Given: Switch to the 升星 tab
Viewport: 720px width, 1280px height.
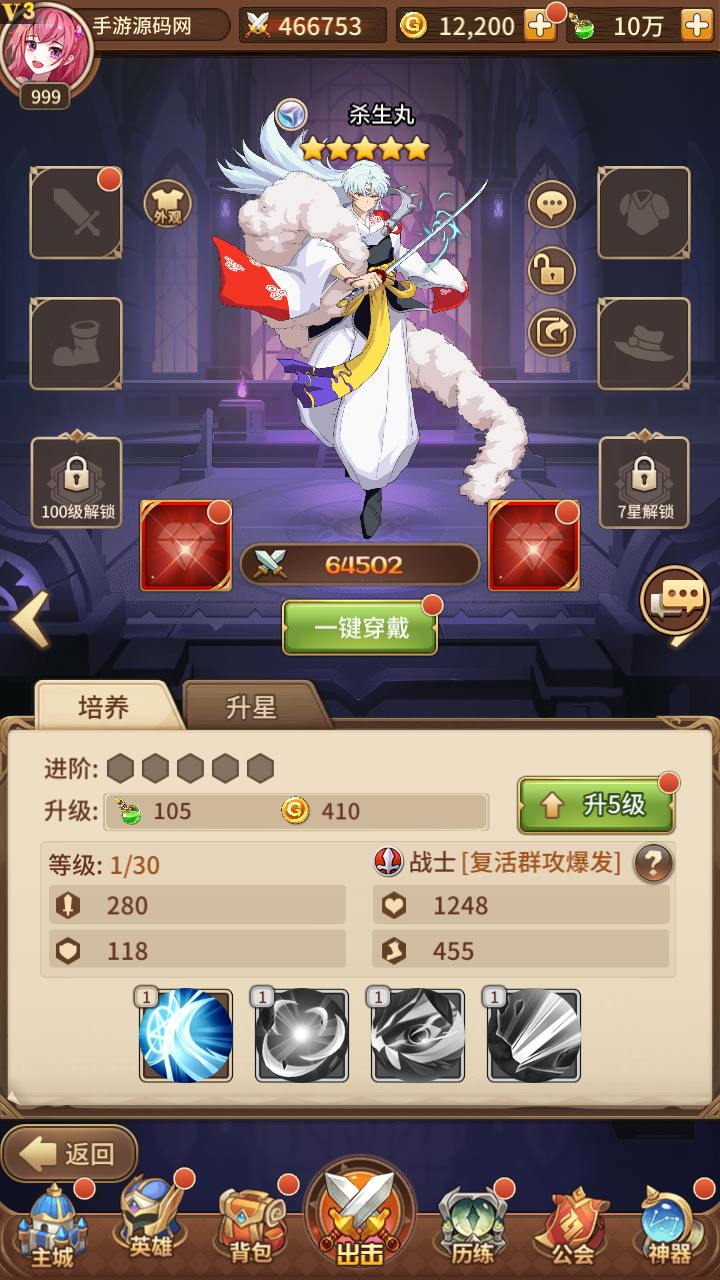Looking at the screenshot, I should pos(252,707).
